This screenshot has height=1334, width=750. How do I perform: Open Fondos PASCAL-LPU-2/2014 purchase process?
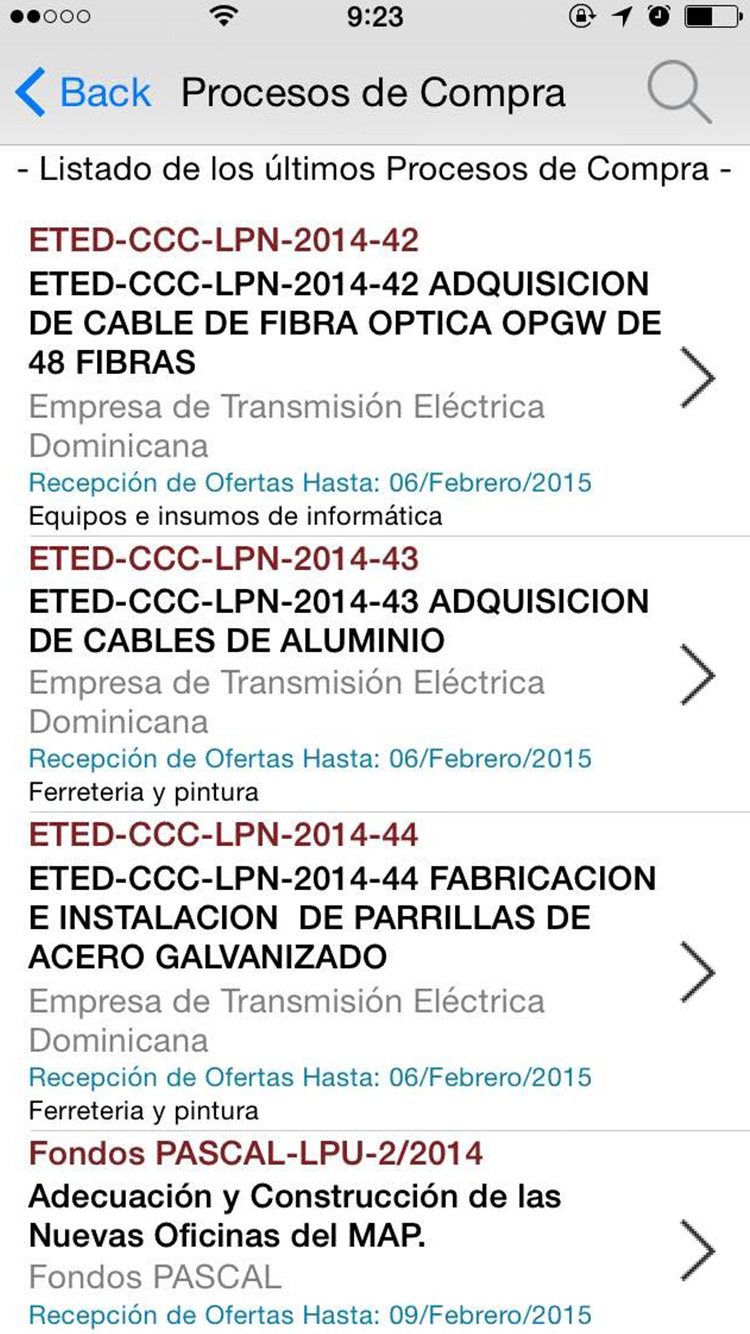click(x=345, y=1217)
